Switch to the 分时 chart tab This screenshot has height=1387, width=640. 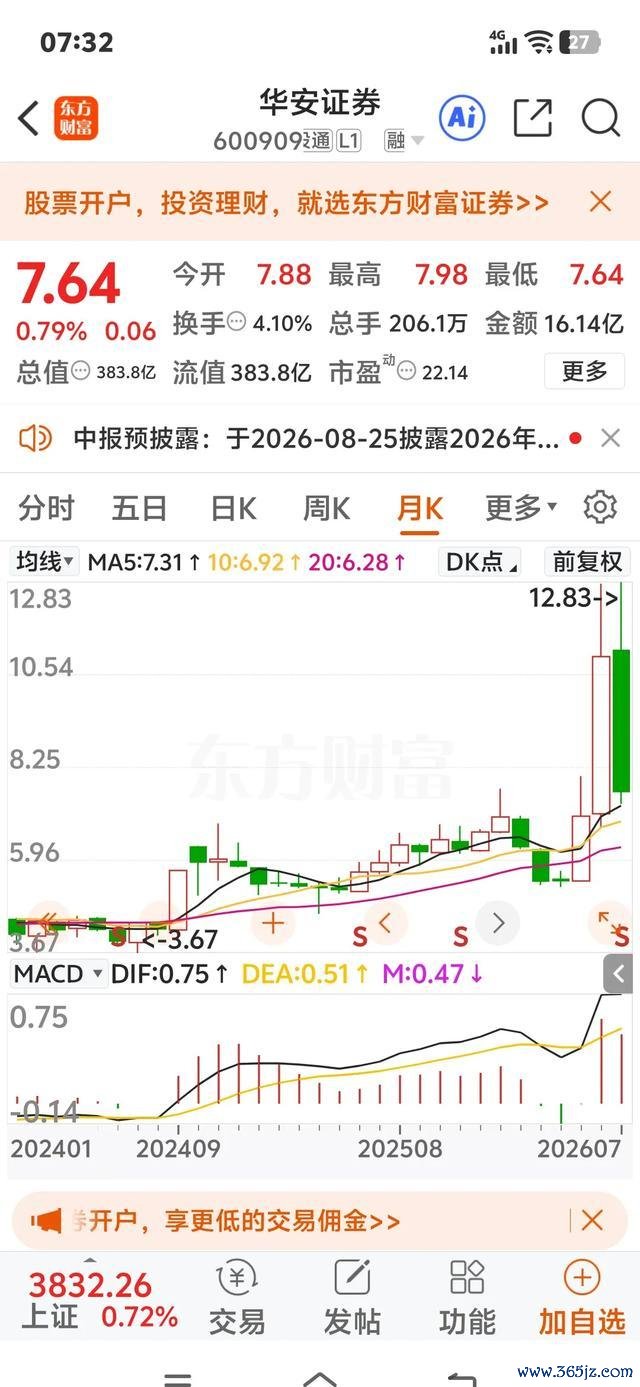(46, 508)
